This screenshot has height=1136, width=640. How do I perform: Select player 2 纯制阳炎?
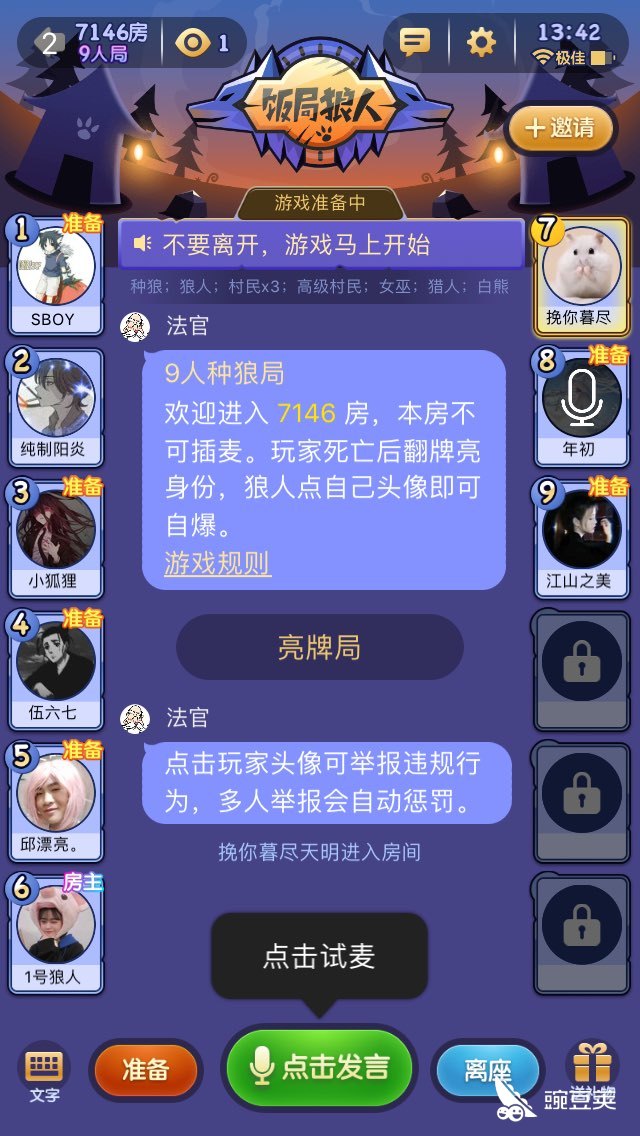coord(56,407)
